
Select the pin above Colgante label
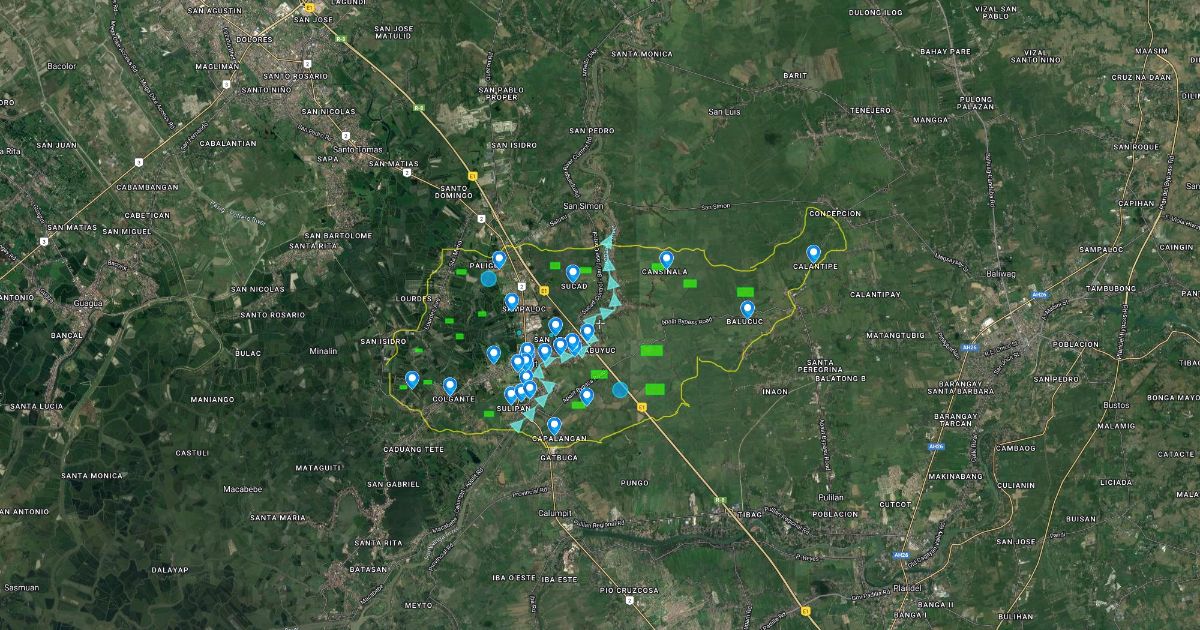tap(450, 386)
